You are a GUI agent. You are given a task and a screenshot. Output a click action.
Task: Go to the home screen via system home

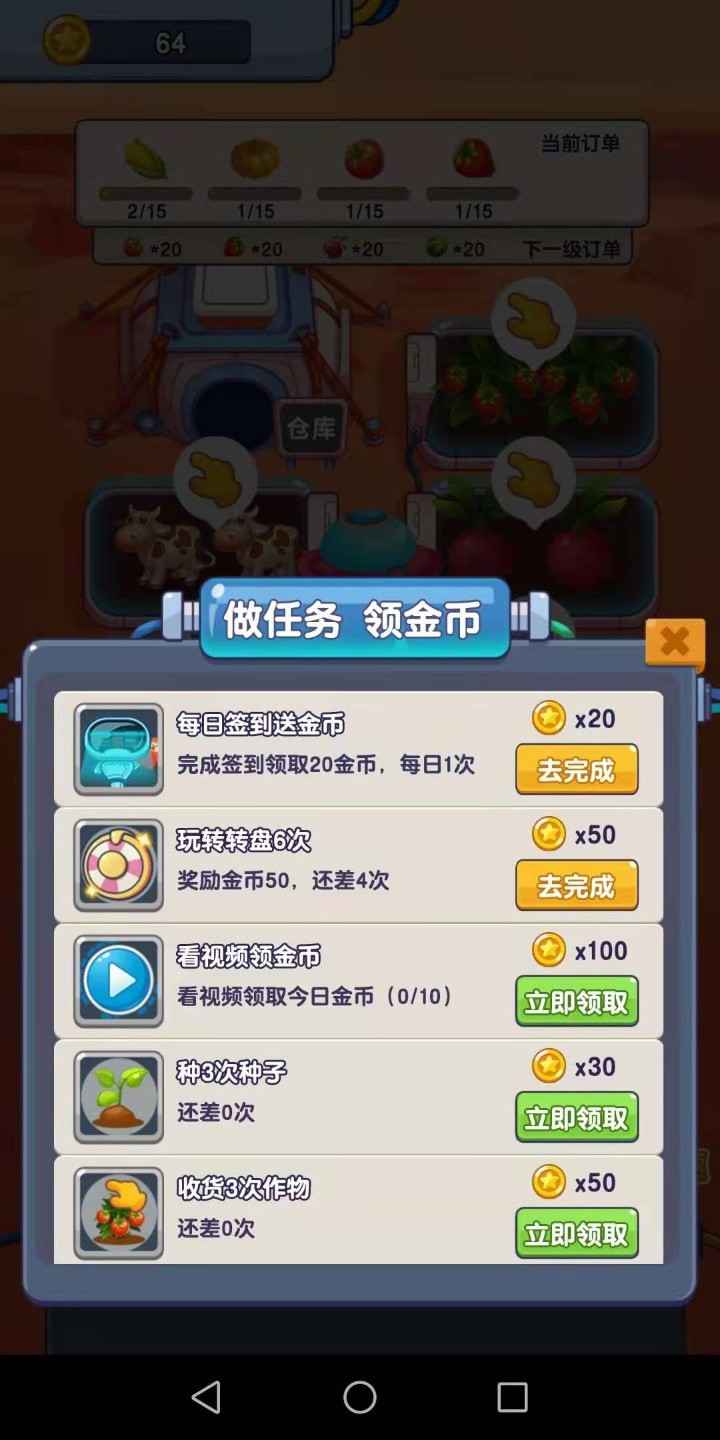[x=360, y=1397]
